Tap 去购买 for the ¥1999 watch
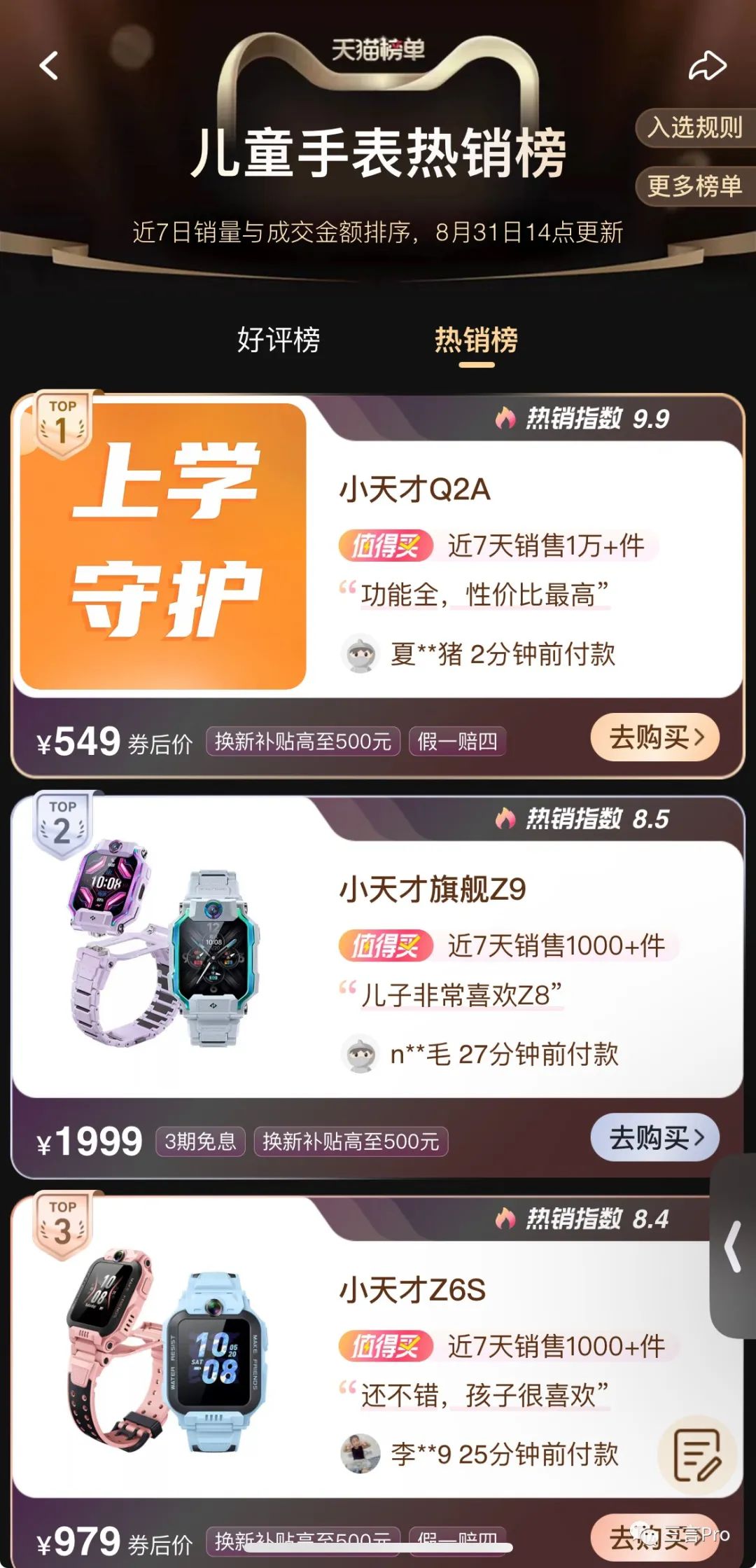Screen dimensions: 756x1568 (x=655, y=1137)
